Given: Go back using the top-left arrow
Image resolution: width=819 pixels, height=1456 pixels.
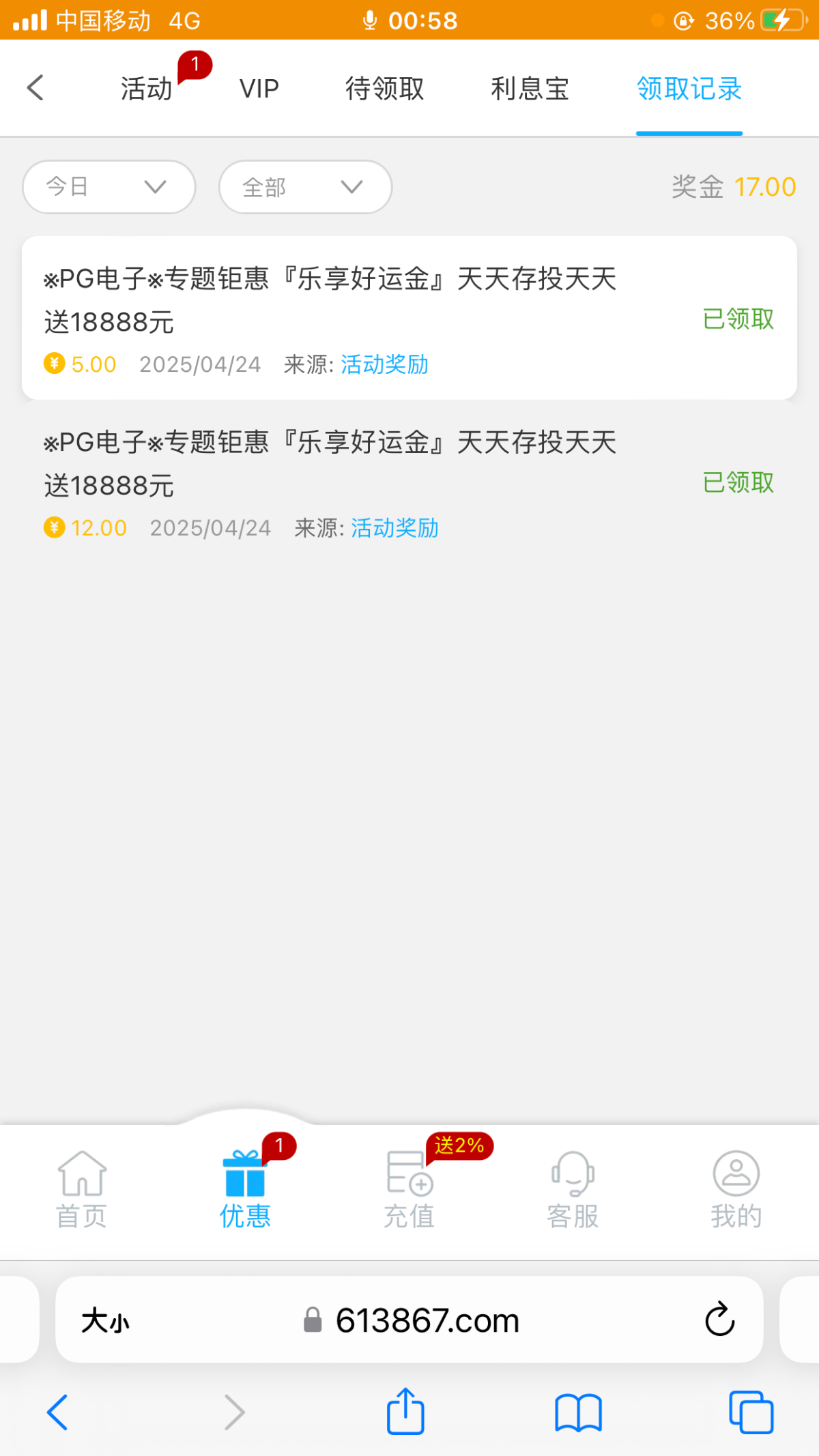Looking at the screenshot, I should (x=35, y=88).
